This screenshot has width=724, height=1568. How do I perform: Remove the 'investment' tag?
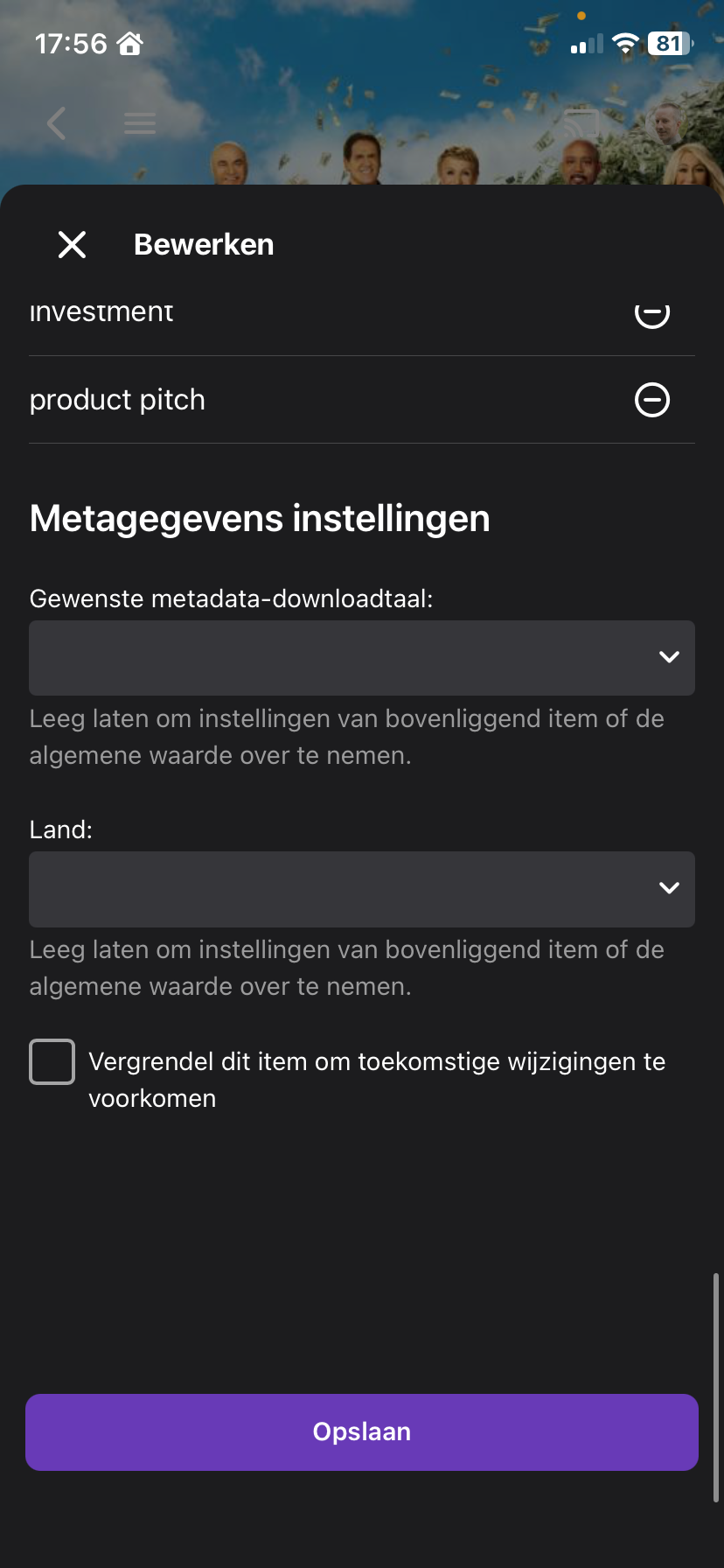coord(651,313)
